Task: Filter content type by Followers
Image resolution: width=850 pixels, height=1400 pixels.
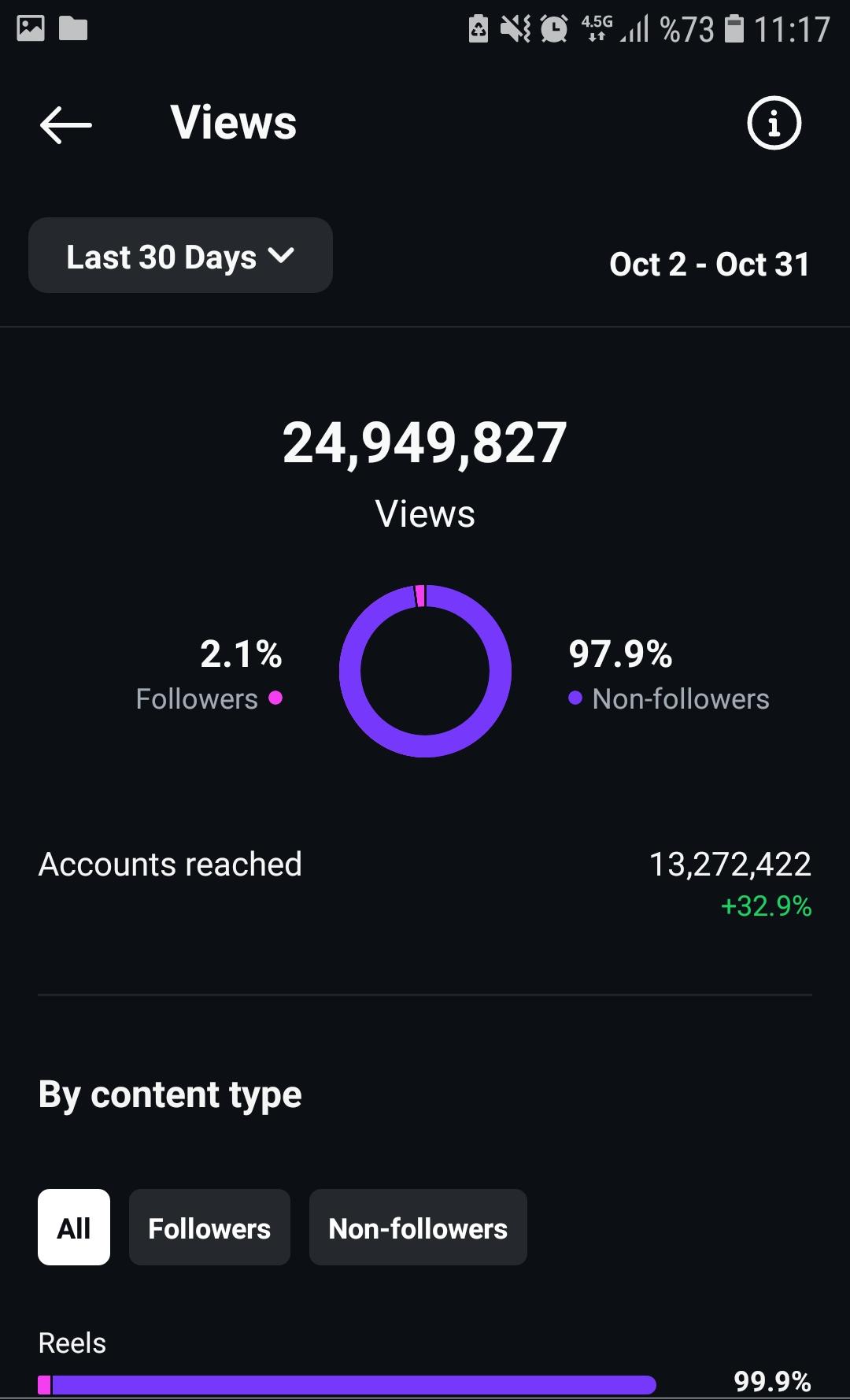Action: click(209, 1228)
